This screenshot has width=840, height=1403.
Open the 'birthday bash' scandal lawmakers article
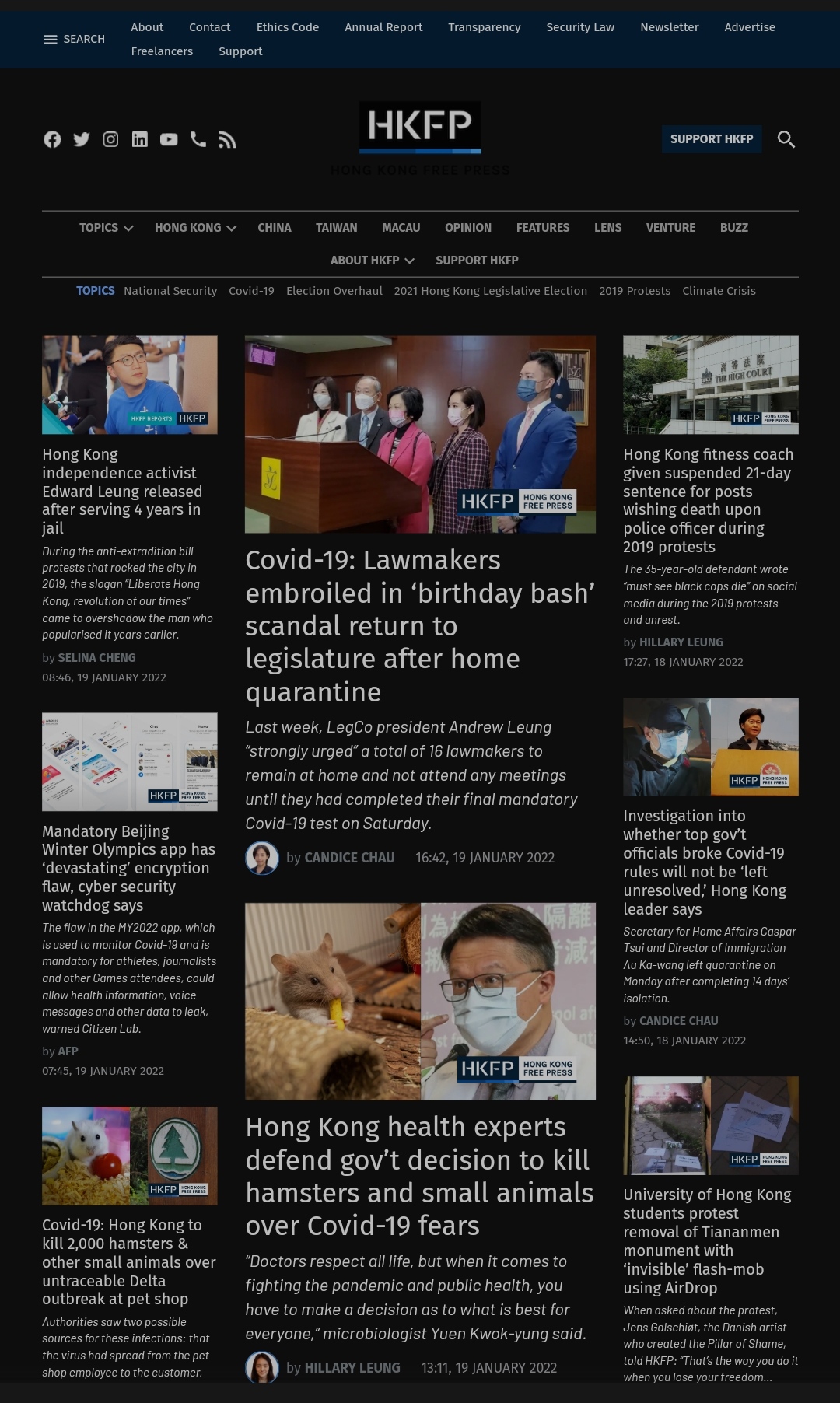coord(420,625)
